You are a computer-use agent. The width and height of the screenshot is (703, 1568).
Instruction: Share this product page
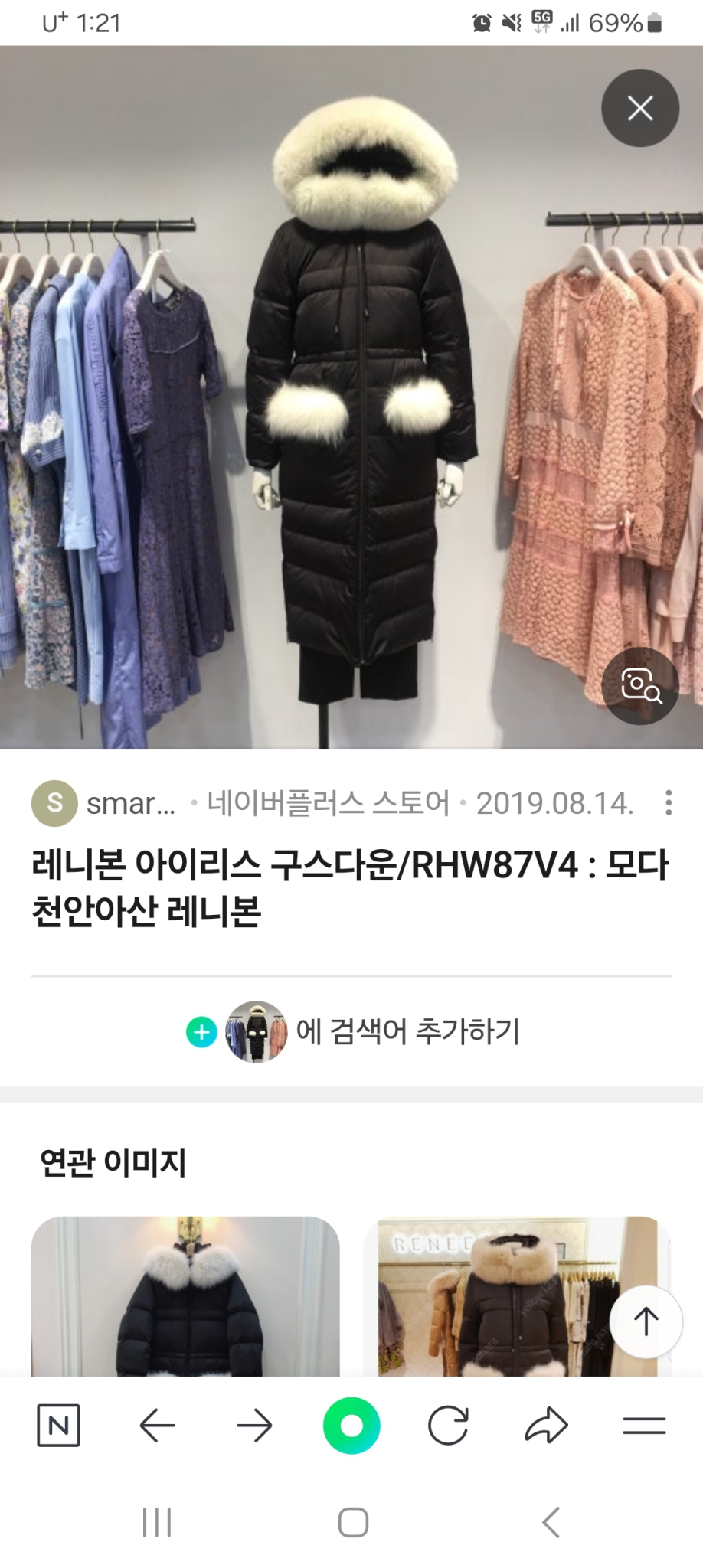tap(544, 1424)
